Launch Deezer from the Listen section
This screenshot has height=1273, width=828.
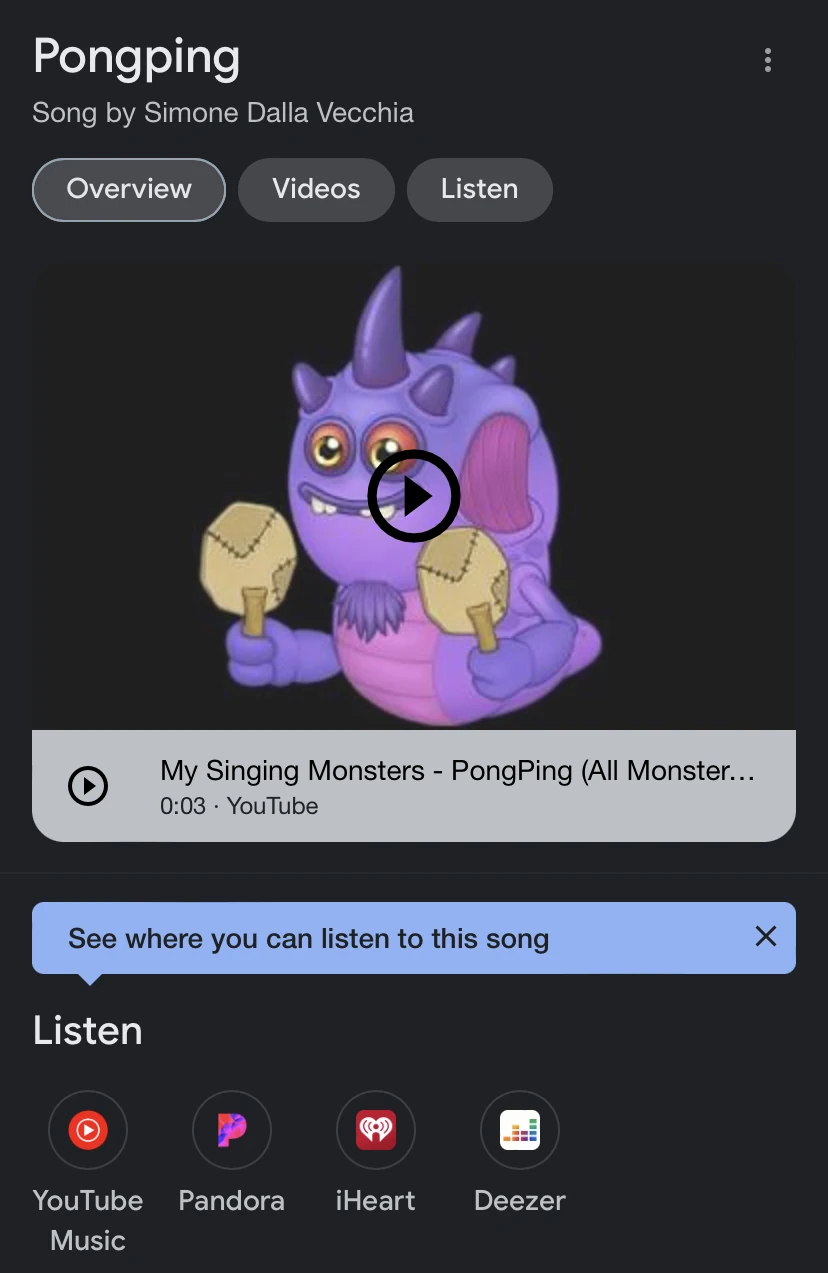(x=520, y=1130)
